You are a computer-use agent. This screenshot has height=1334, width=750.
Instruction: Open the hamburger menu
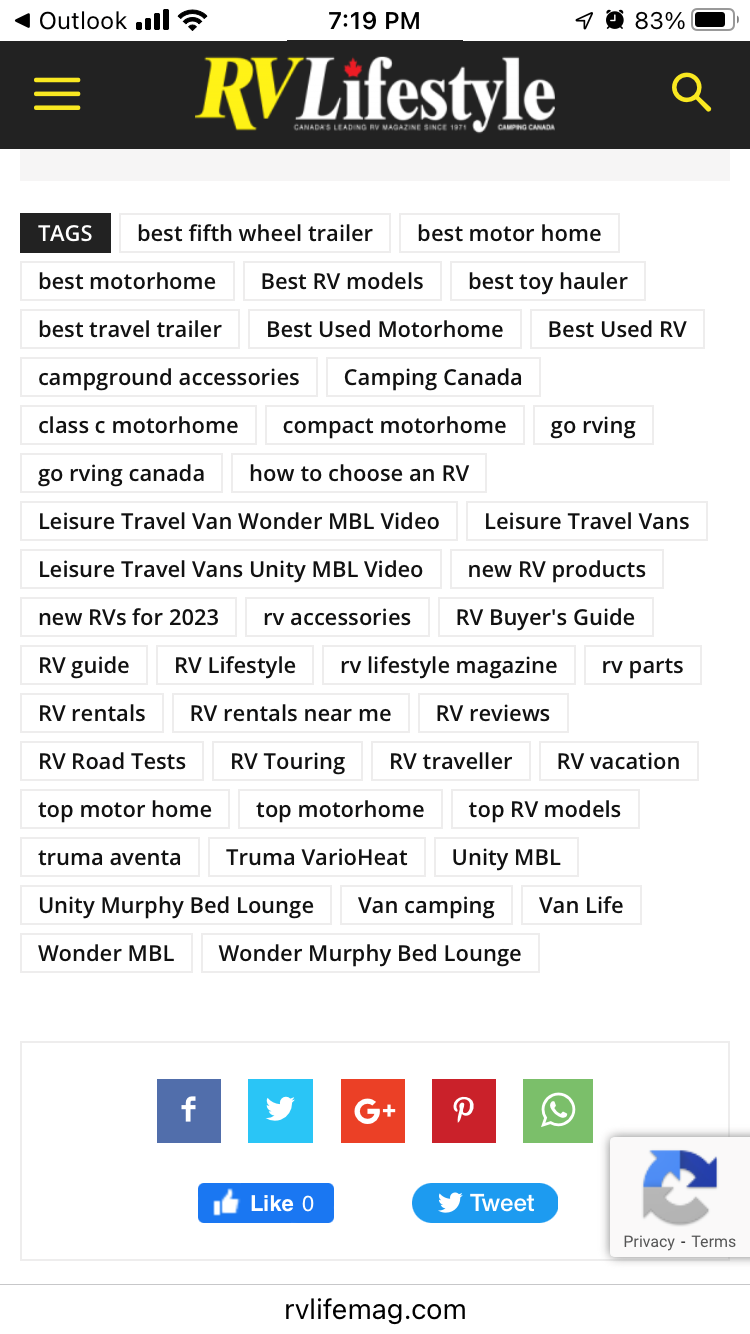point(56,93)
